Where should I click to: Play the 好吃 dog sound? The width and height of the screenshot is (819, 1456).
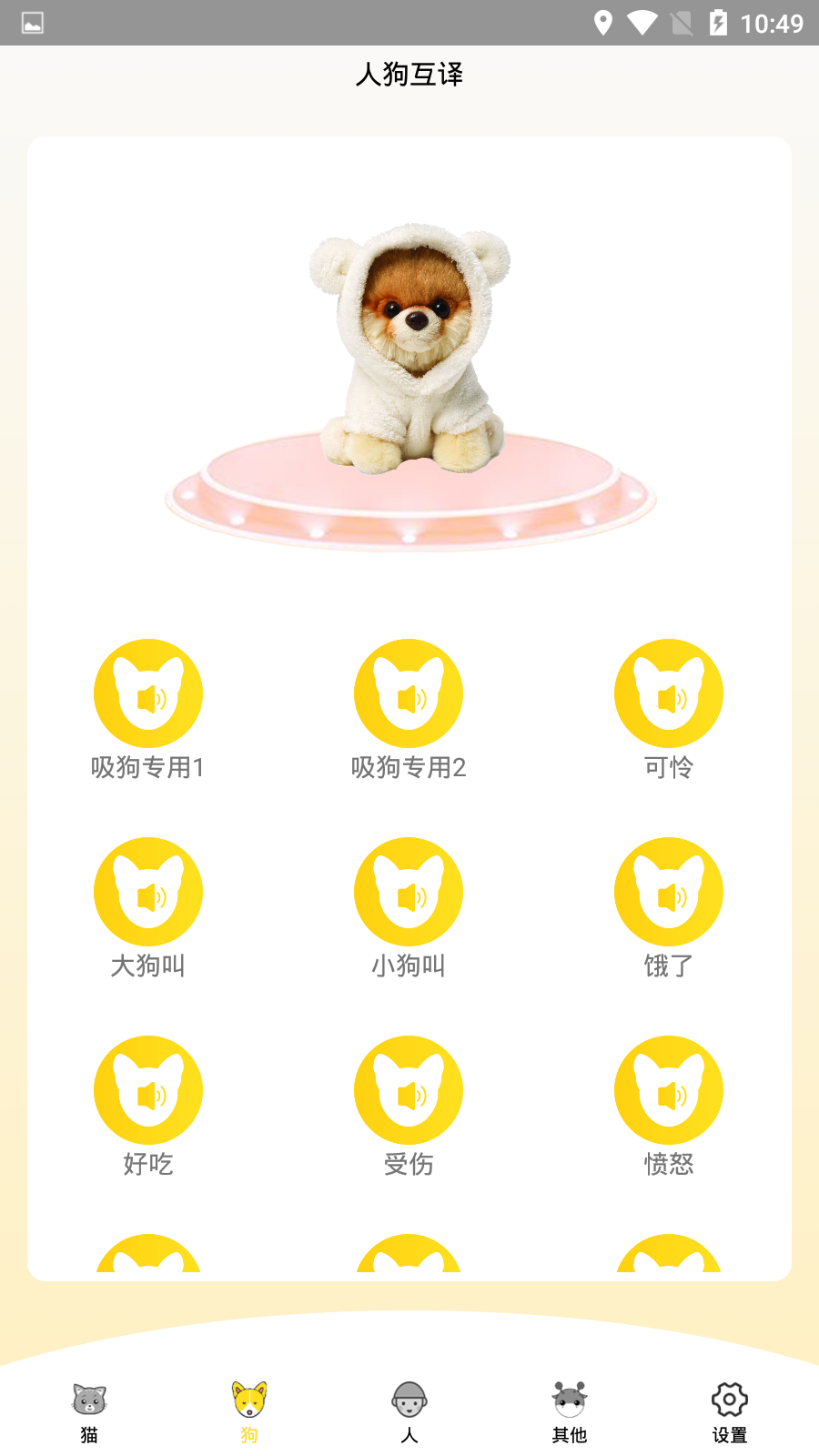click(148, 1090)
